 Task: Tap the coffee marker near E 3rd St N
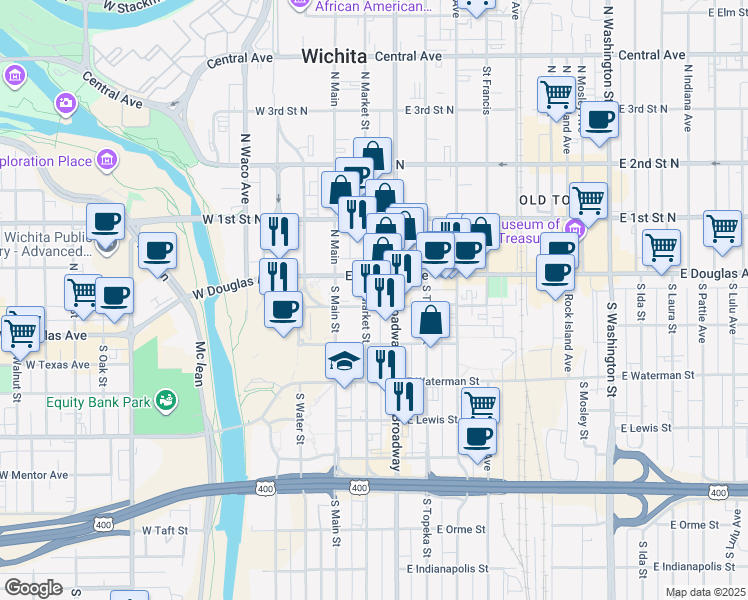click(599, 121)
